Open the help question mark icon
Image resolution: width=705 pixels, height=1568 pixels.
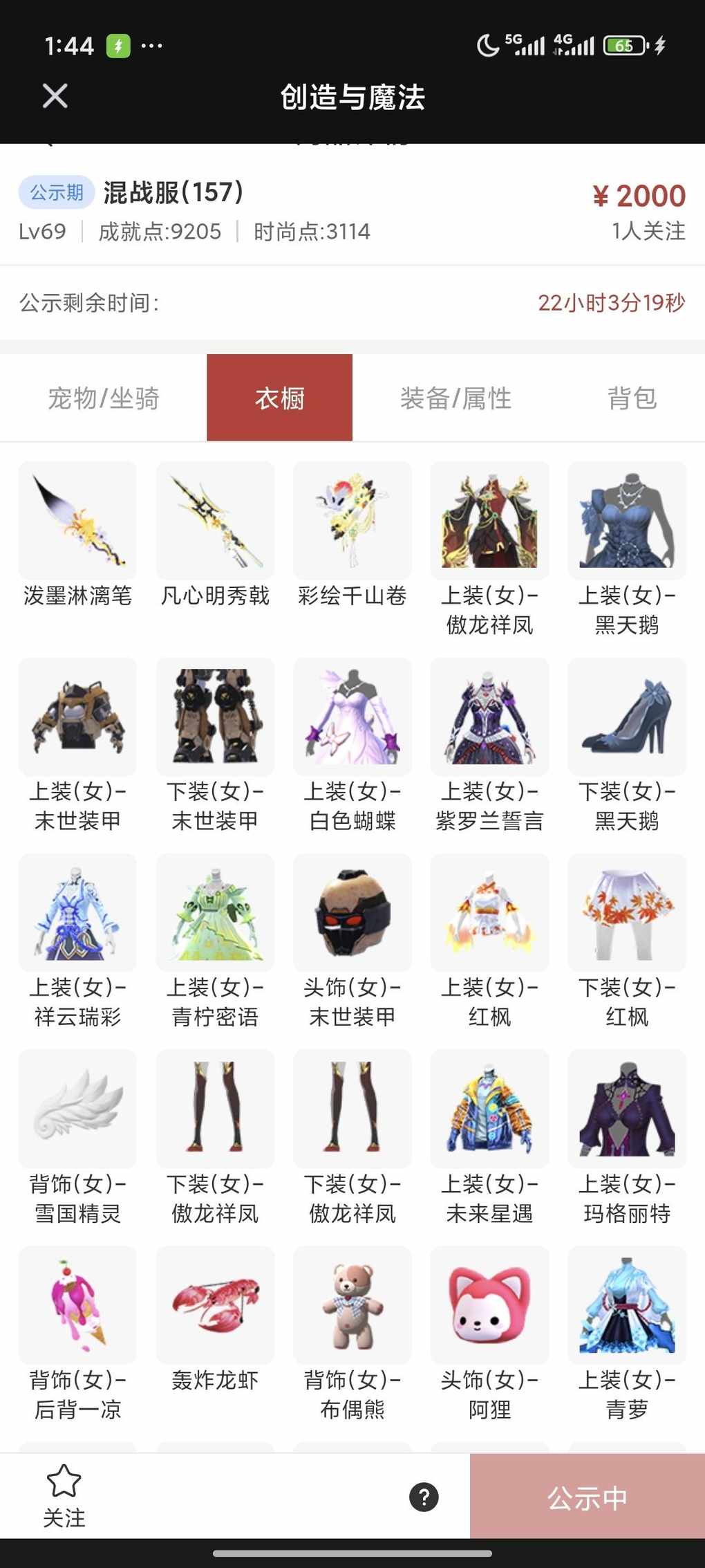pos(424,1497)
